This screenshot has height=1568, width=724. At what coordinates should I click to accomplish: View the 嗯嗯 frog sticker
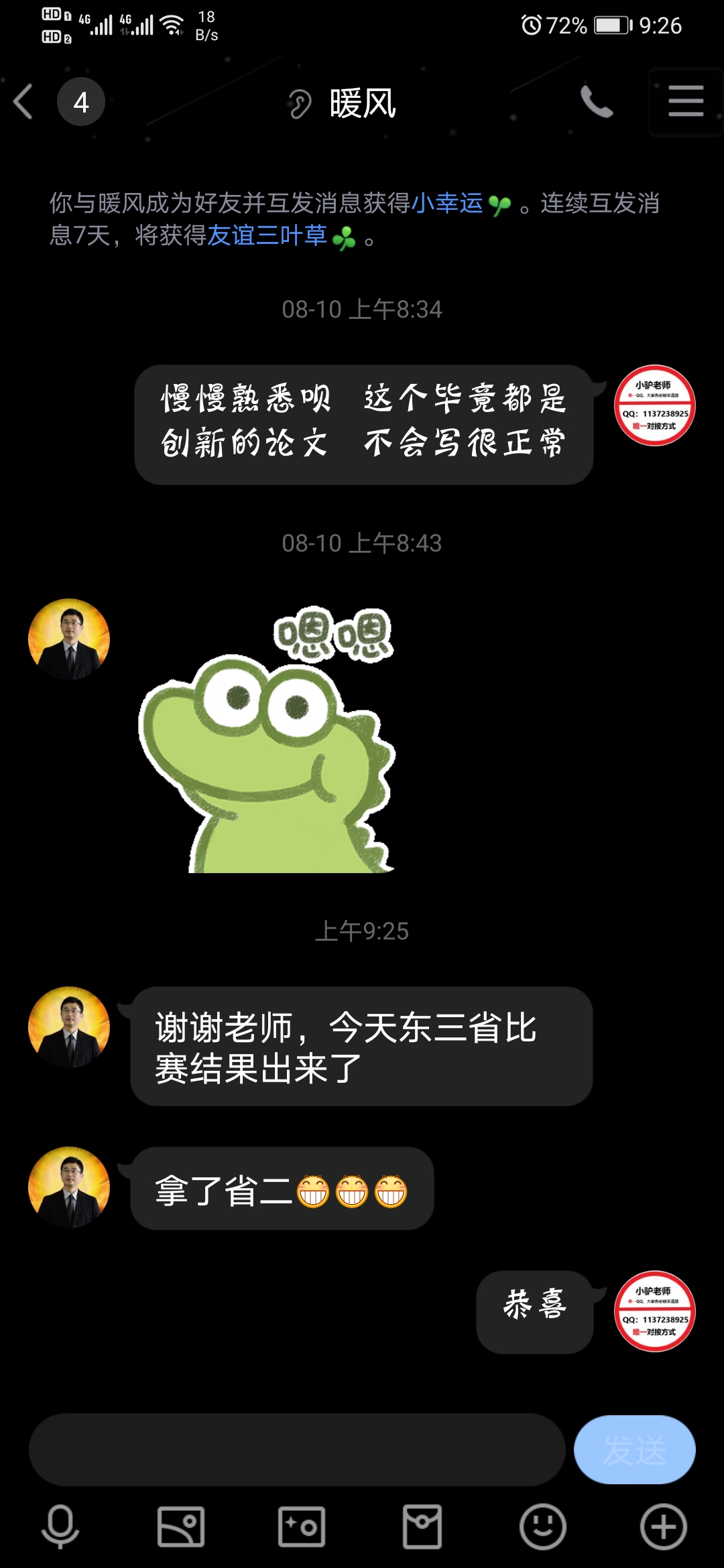point(268,738)
